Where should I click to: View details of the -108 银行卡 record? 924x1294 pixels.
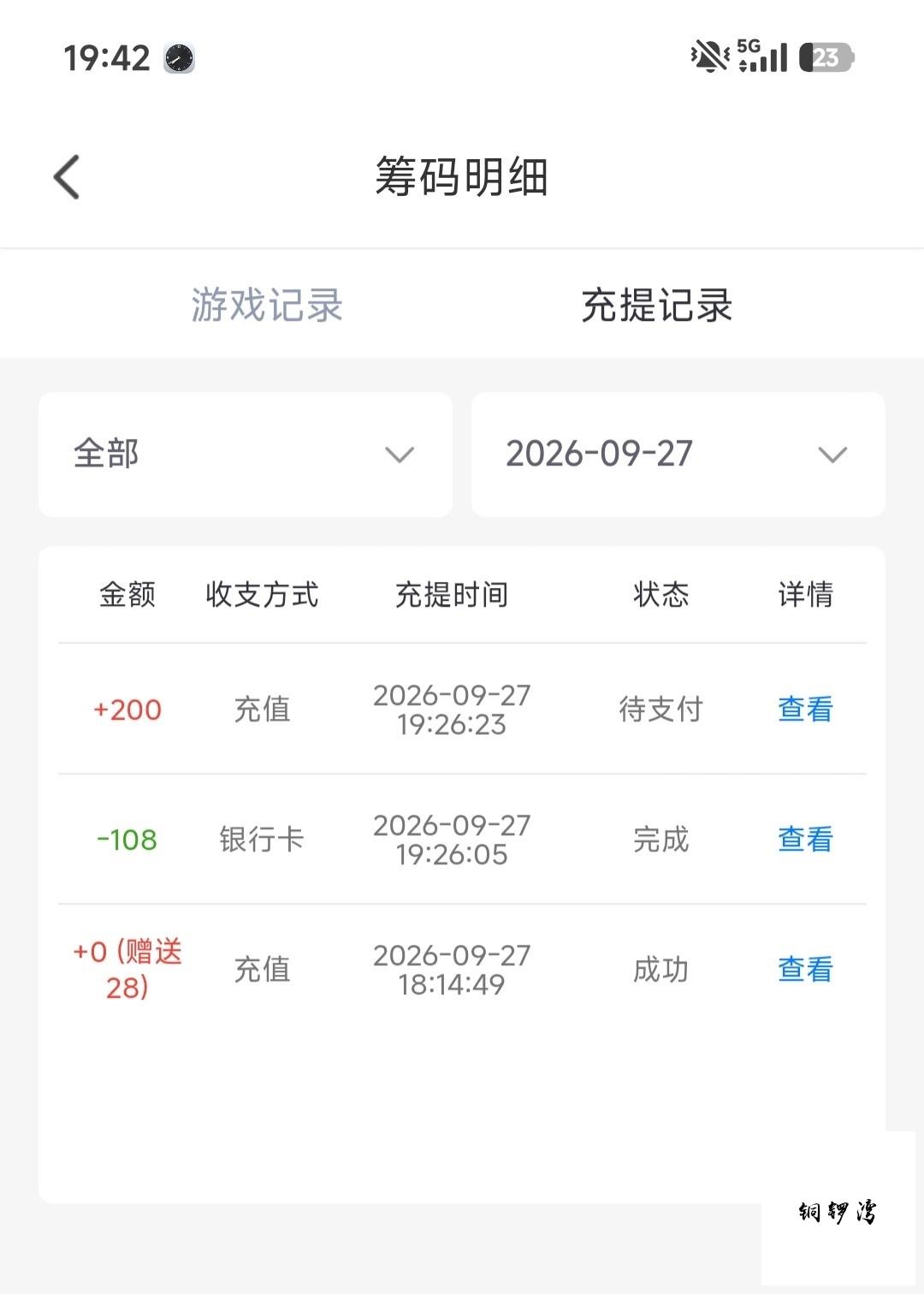[x=805, y=840]
